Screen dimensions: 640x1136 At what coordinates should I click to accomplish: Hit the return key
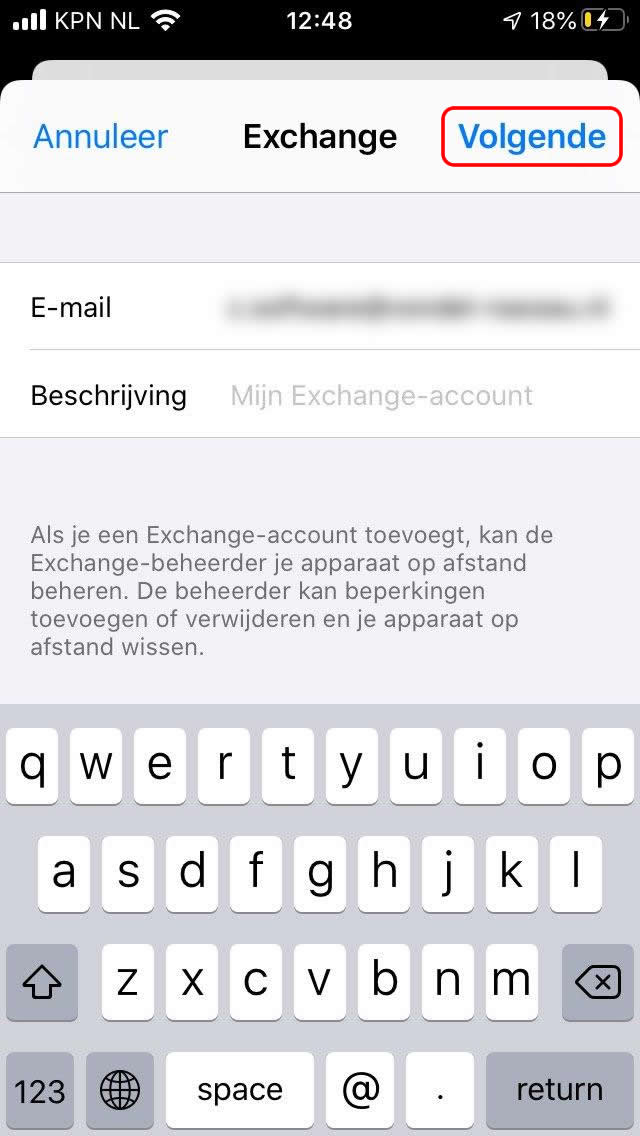pyautogui.click(x=560, y=1090)
